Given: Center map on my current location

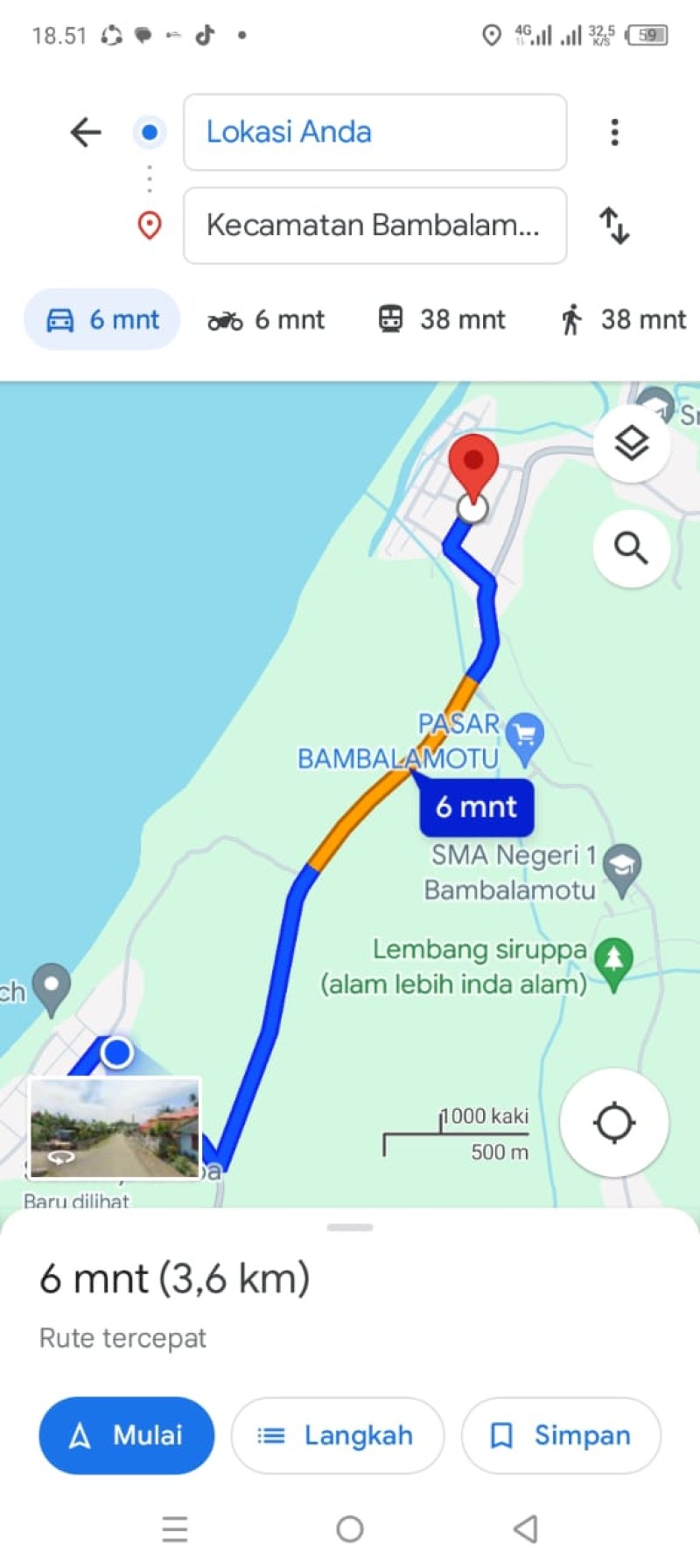Looking at the screenshot, I should 614,1123.
